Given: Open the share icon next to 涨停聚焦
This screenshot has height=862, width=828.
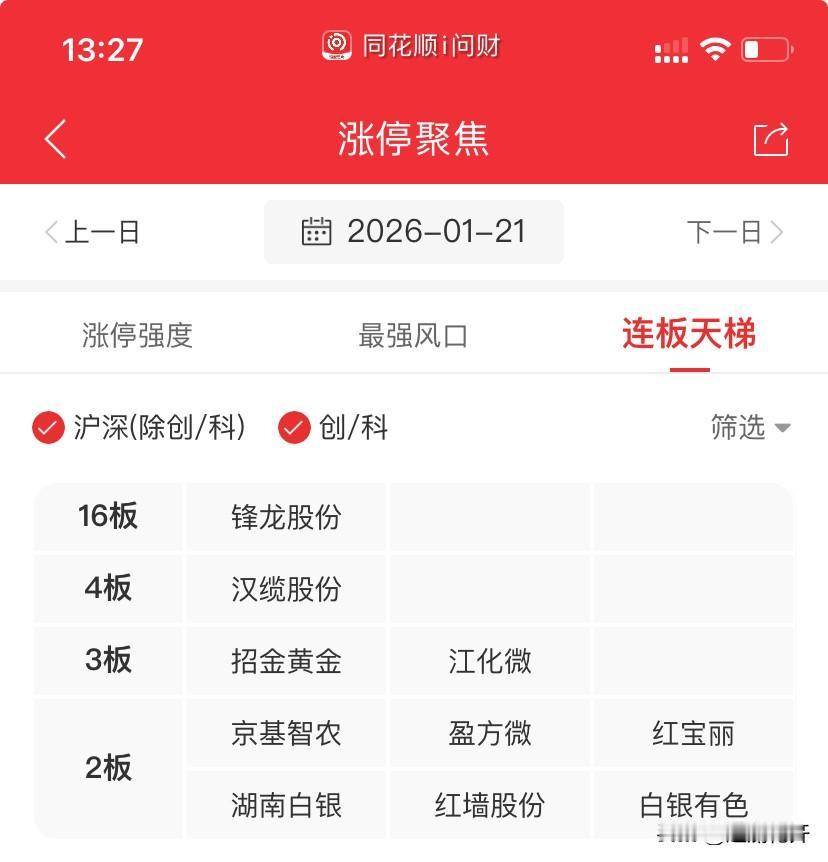Looking at the screenshot, I should pyautogui.click(x=769, y=140).
